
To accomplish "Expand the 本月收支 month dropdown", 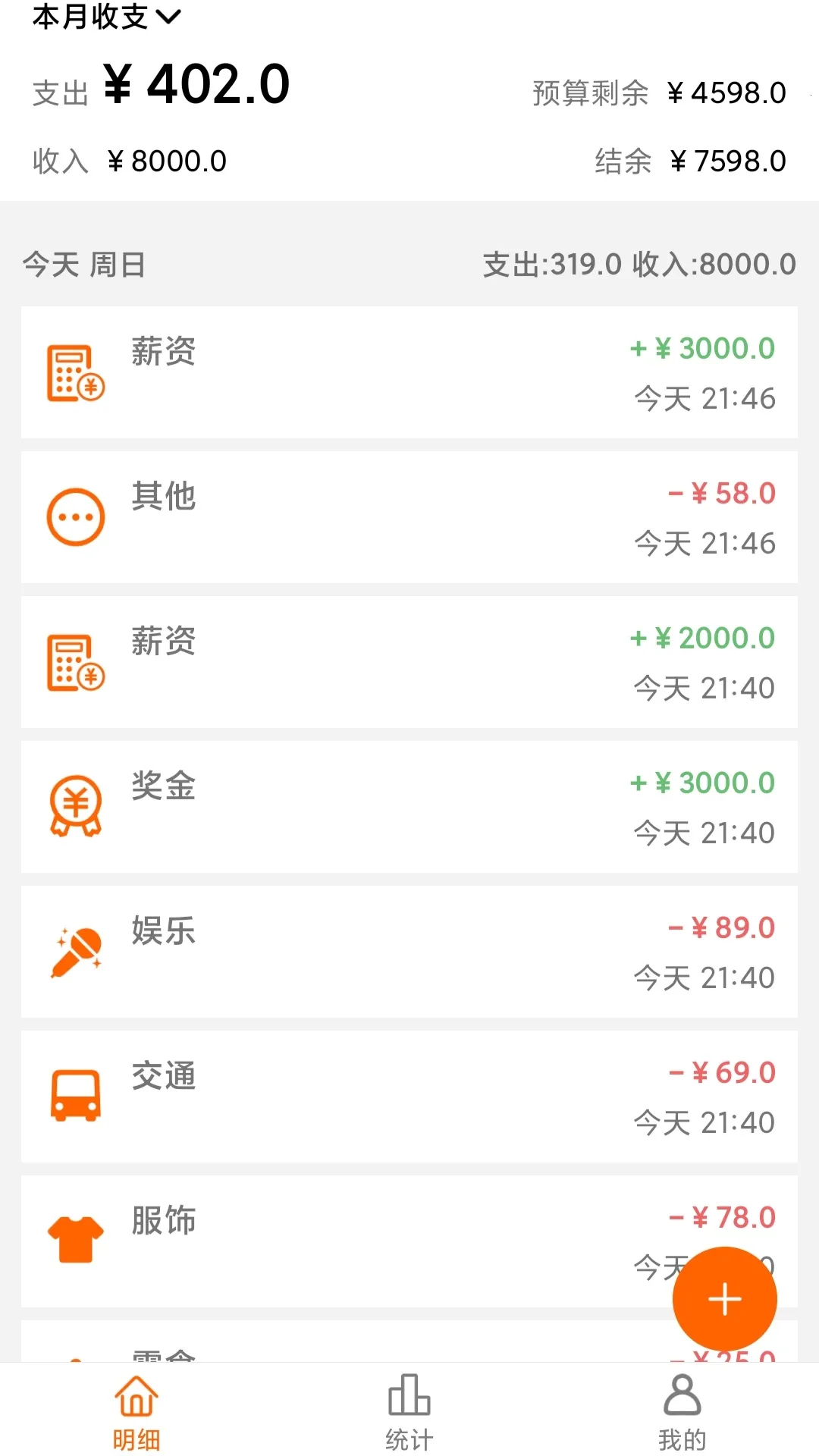I will tap(106, 17).
